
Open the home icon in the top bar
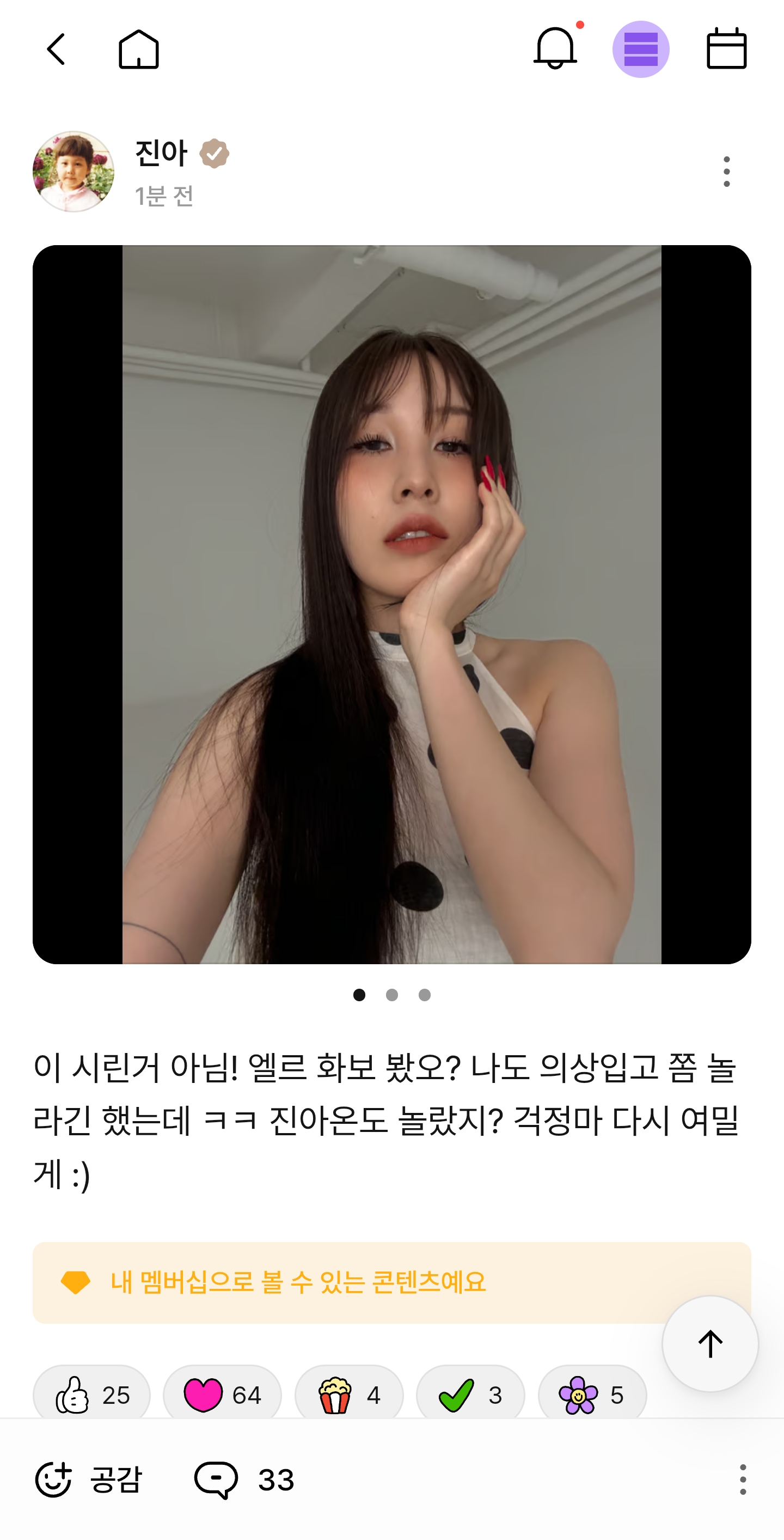139,49
